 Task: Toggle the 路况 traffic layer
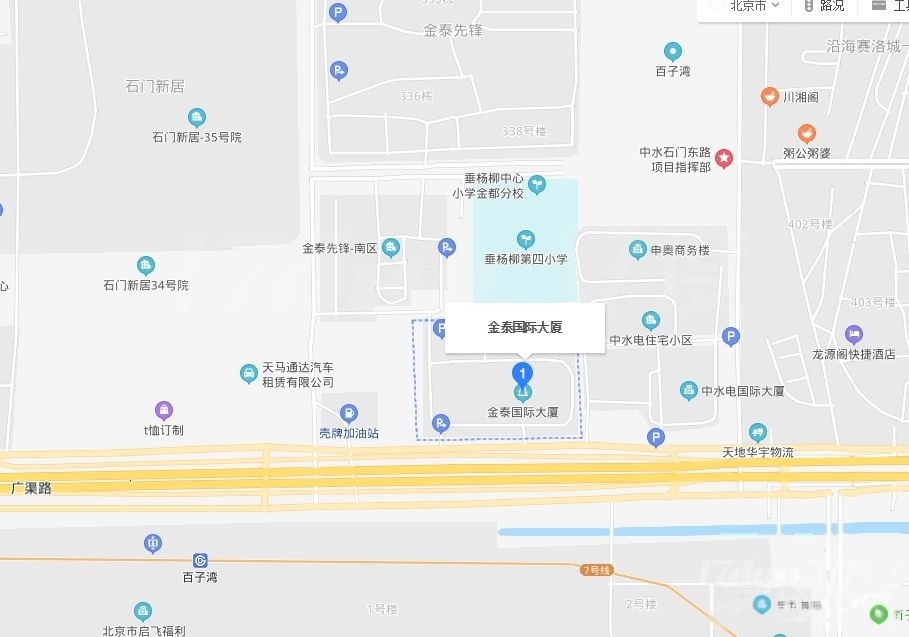[824, 6]
